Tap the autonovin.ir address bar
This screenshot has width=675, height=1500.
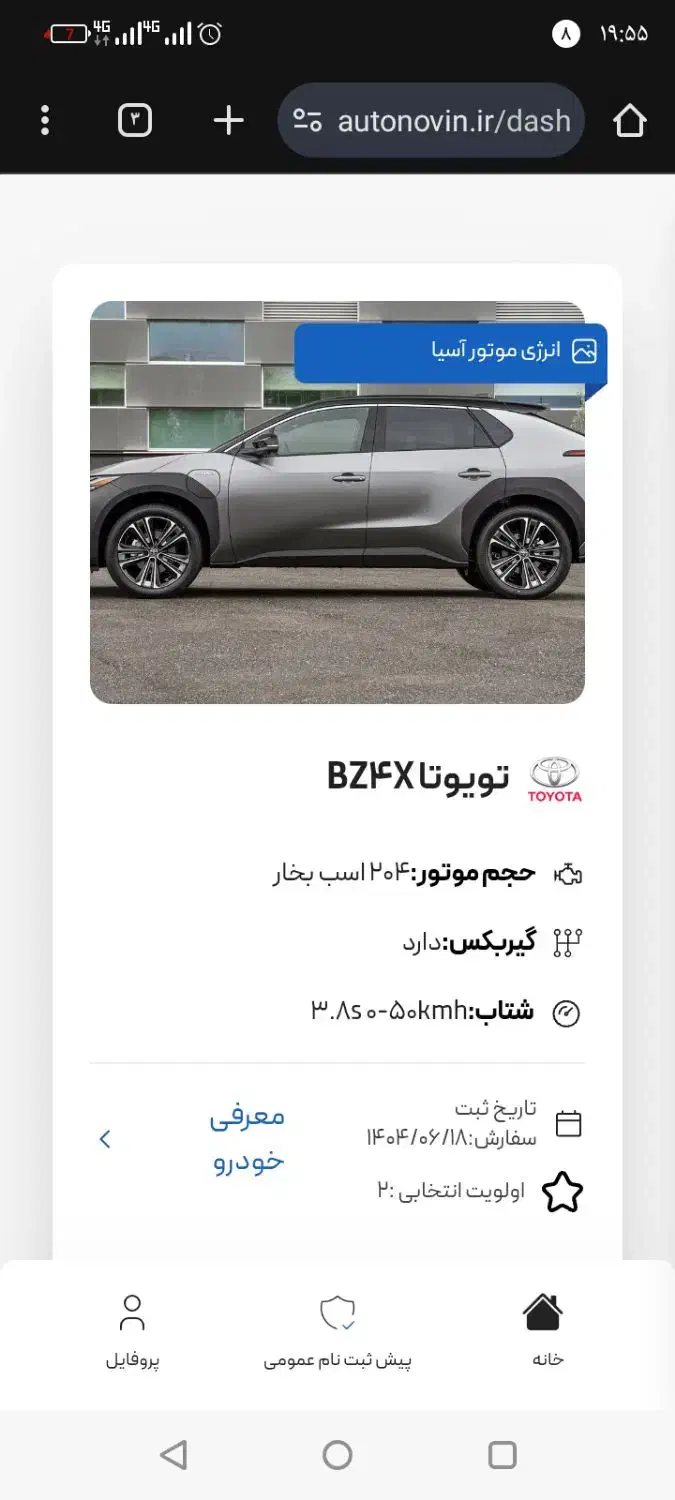click(432, 121)
